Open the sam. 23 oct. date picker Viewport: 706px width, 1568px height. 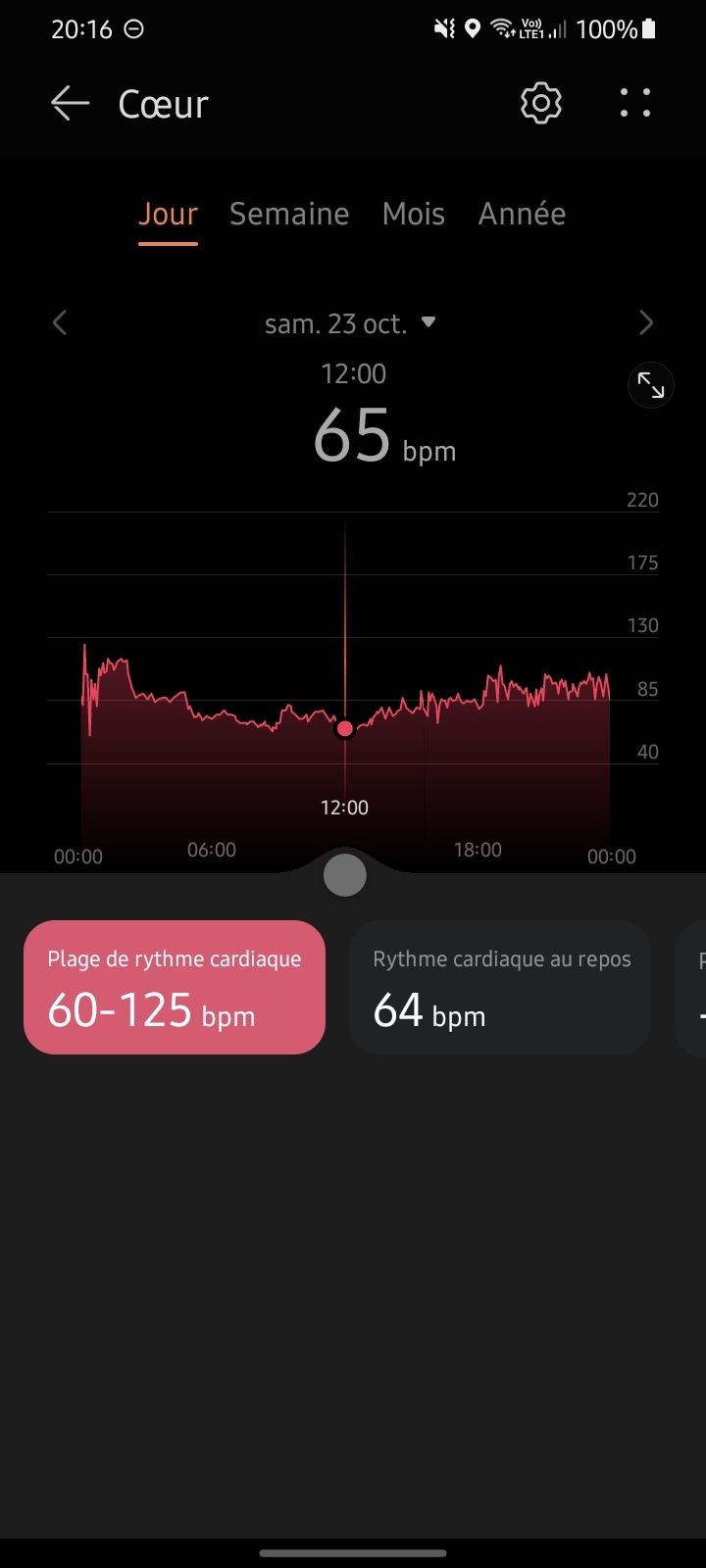point(349,323)
